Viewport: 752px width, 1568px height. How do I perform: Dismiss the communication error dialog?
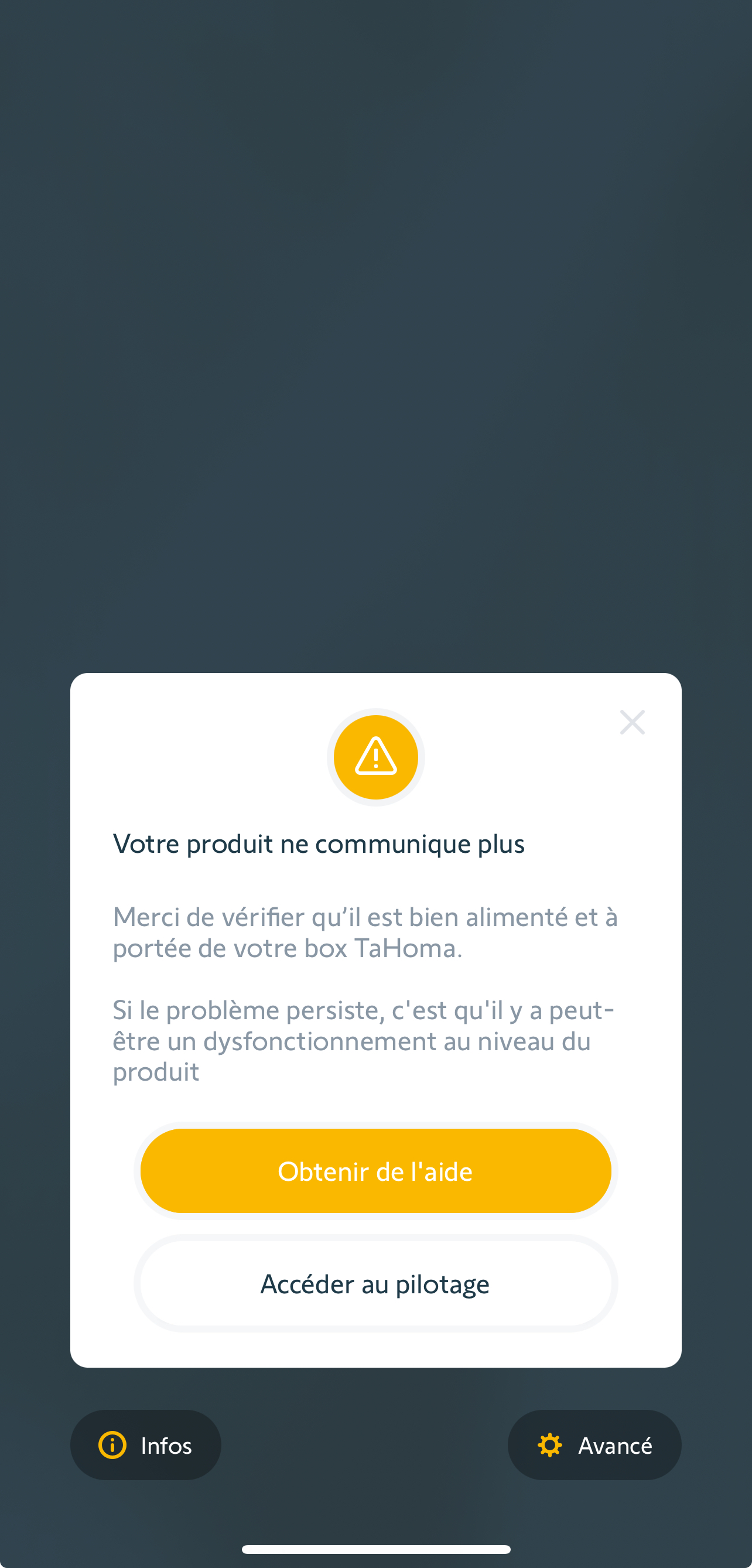point(632,723)
